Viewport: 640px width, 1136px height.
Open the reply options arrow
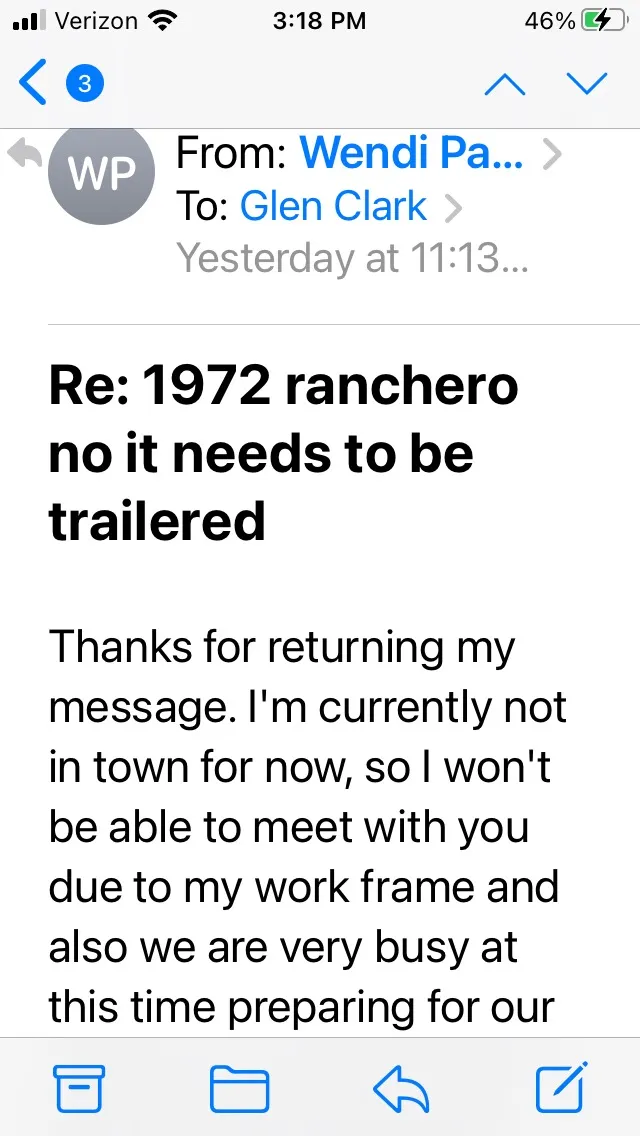[x=401, y=1089]
